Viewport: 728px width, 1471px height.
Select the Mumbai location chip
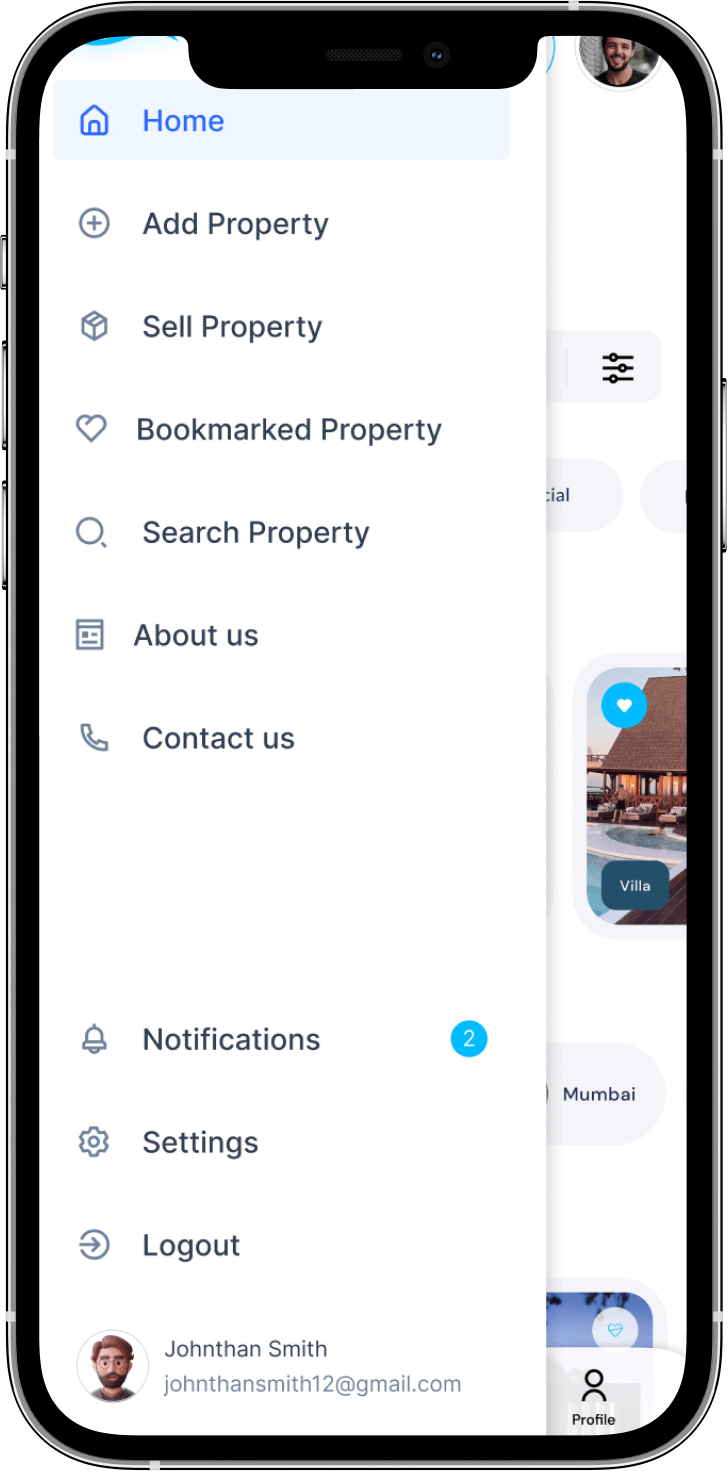coord(598,1094)
